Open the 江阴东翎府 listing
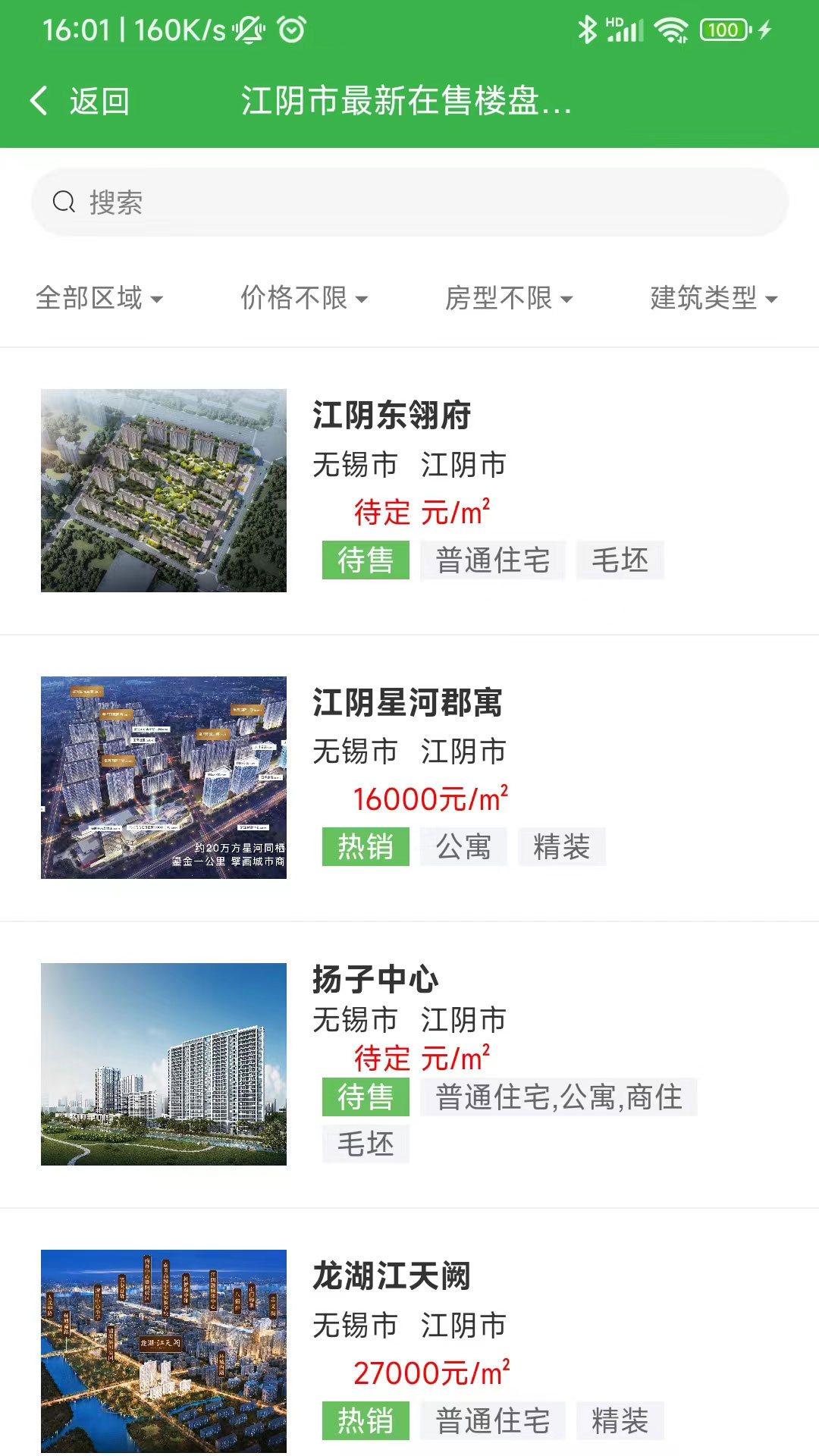 392,415
